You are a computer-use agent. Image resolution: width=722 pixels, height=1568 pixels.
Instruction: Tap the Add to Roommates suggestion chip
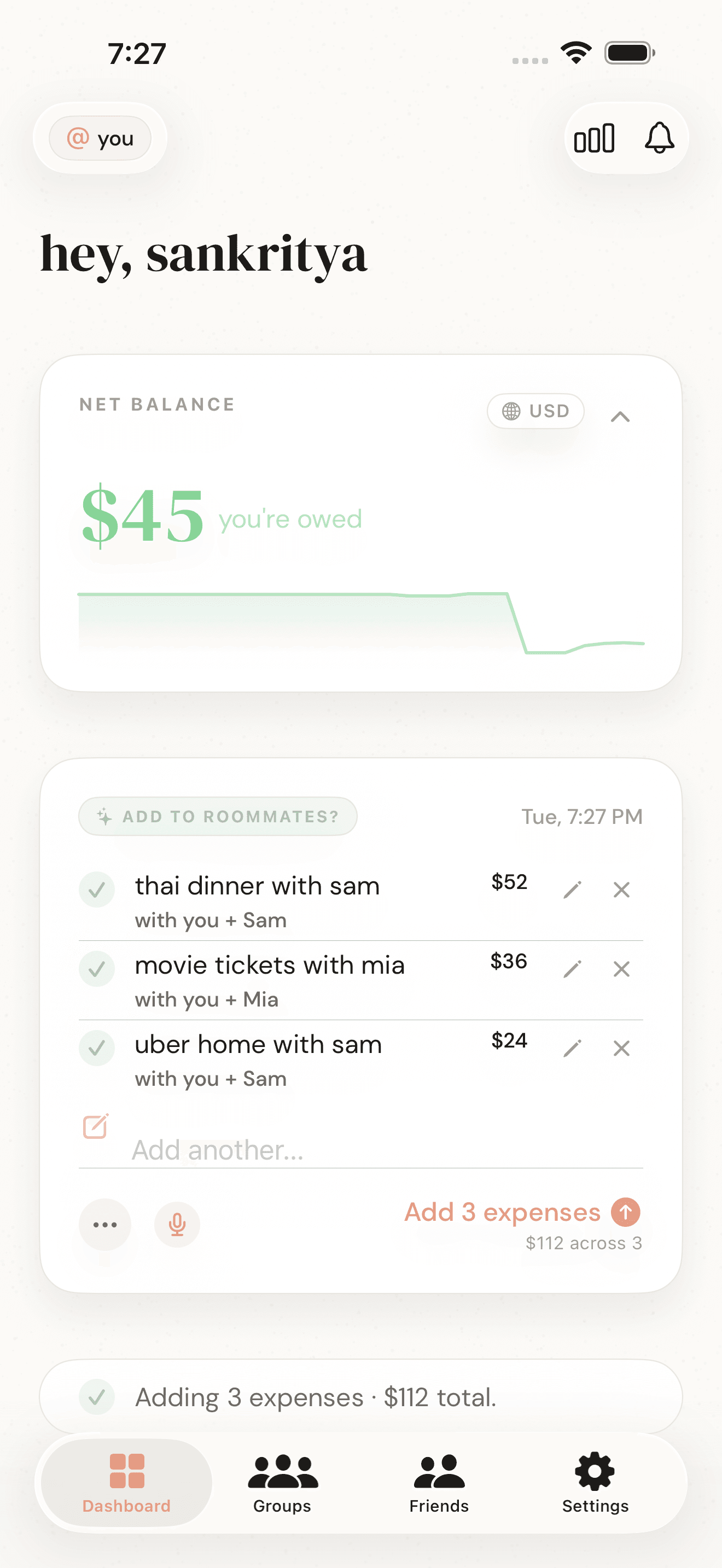[x=218, y=816]
